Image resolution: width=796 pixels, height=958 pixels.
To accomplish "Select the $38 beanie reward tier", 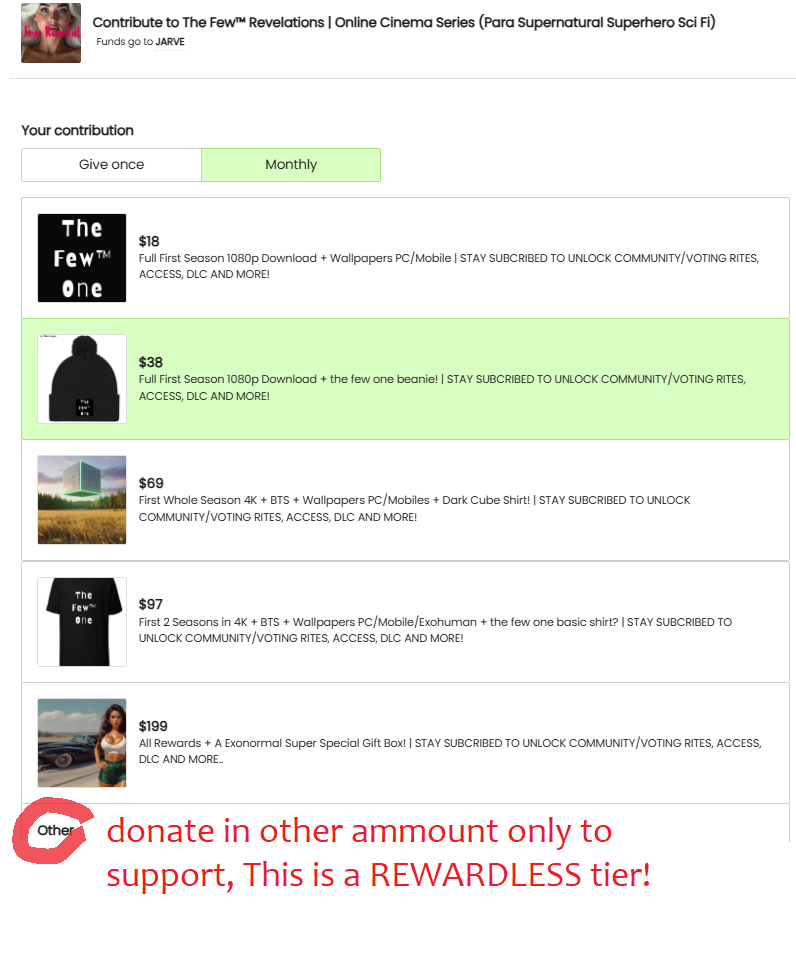I will 405,379.
